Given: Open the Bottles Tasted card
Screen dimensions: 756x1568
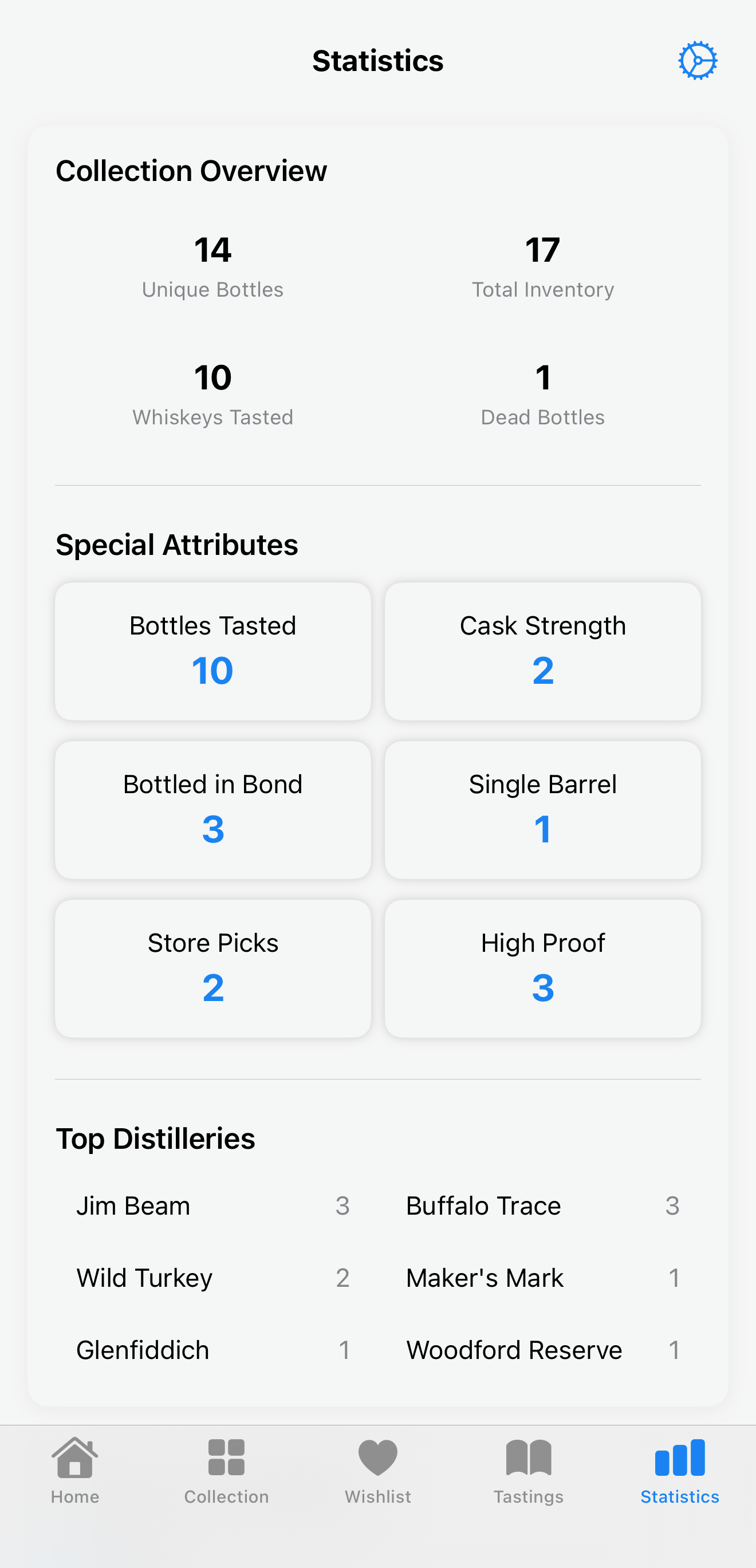Looking at the screenshot, I should click(212, 650).
